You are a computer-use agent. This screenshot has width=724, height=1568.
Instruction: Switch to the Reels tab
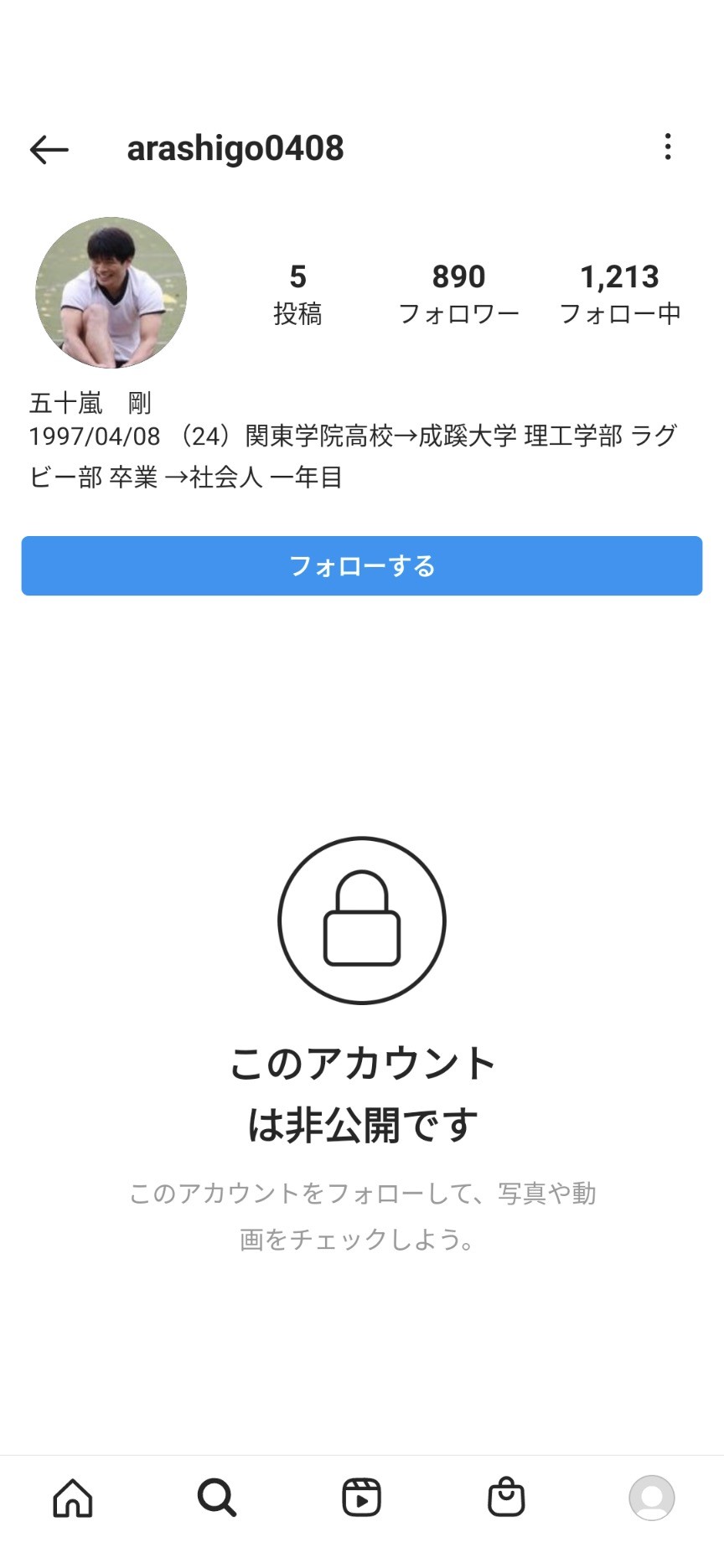click(x=362, y=1498)
